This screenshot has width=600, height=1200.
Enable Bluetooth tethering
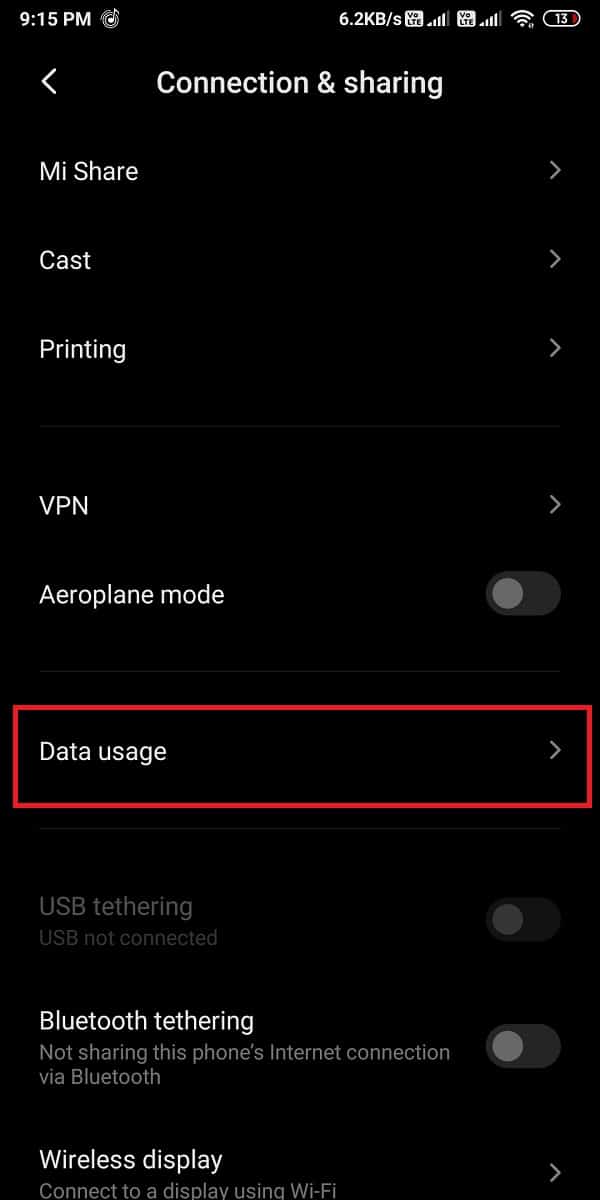522,1047
